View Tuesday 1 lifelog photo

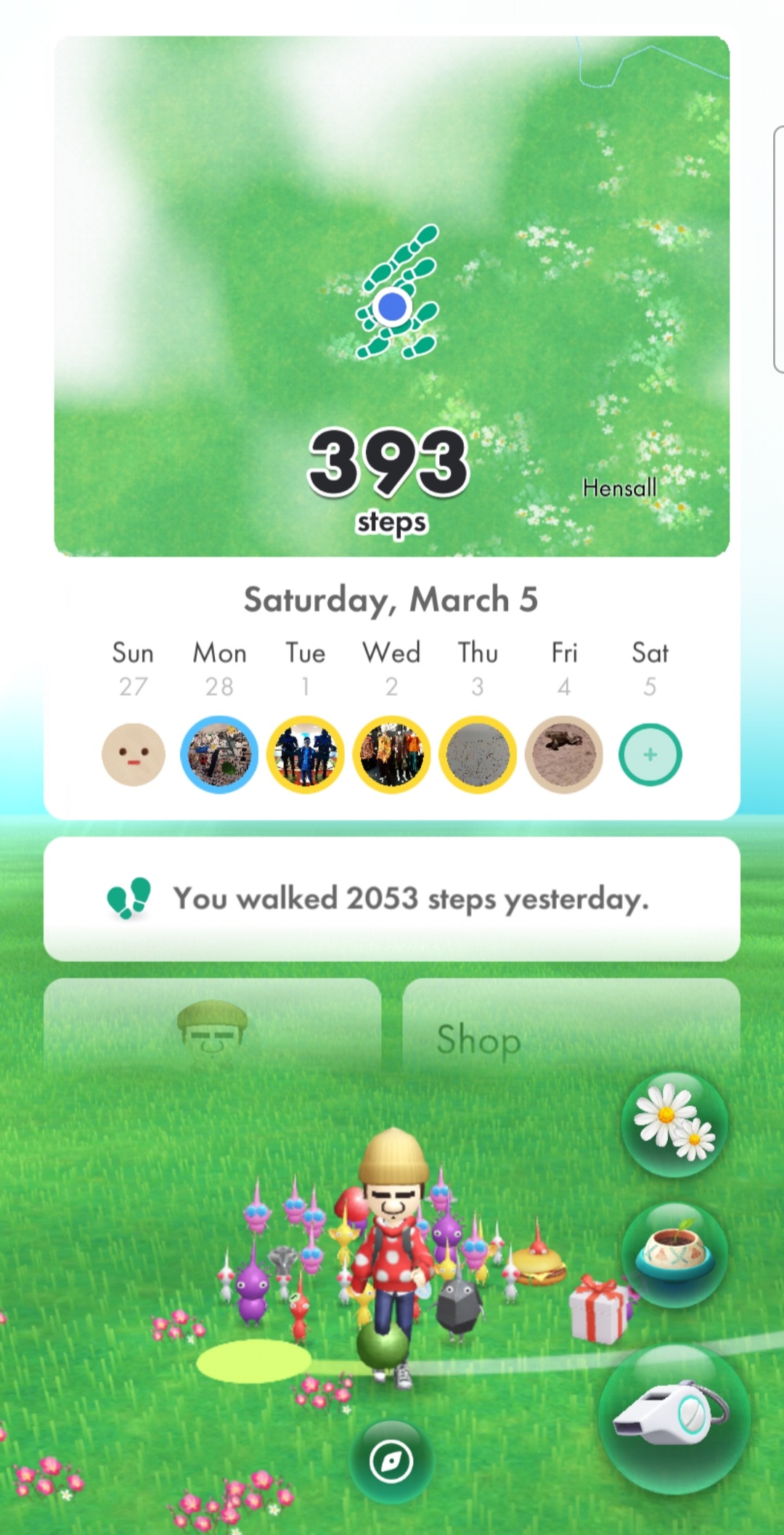point(306,754)
